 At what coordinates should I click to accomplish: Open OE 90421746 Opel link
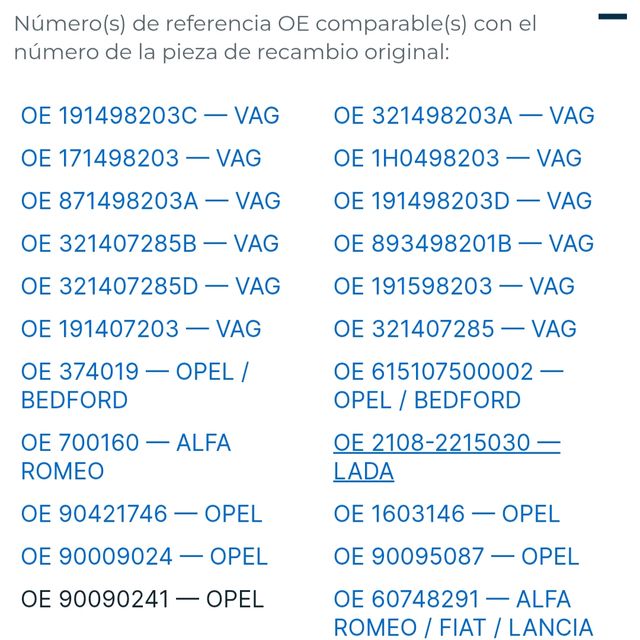[x=141, y=514]
